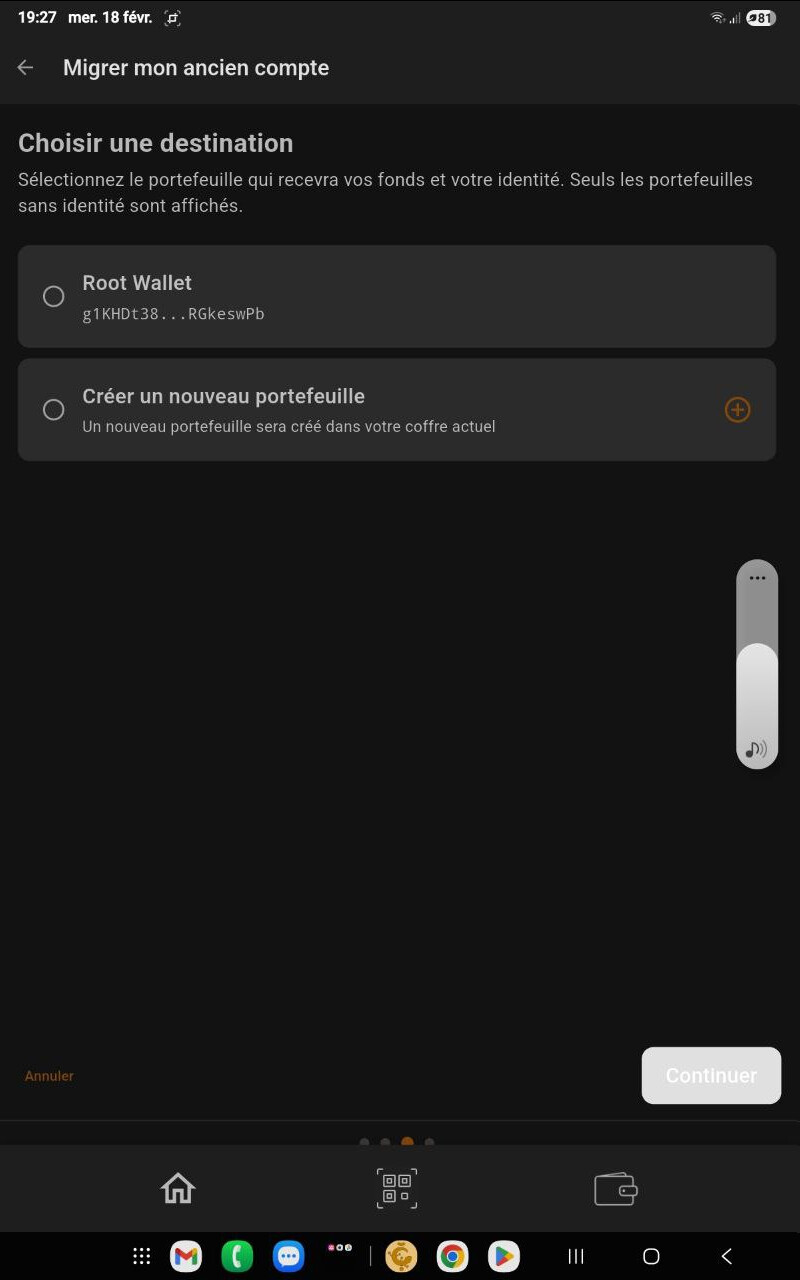The image size is (800, 1280).
Task: Open Messages from the taskbar
Action: tap(289, 1256)
